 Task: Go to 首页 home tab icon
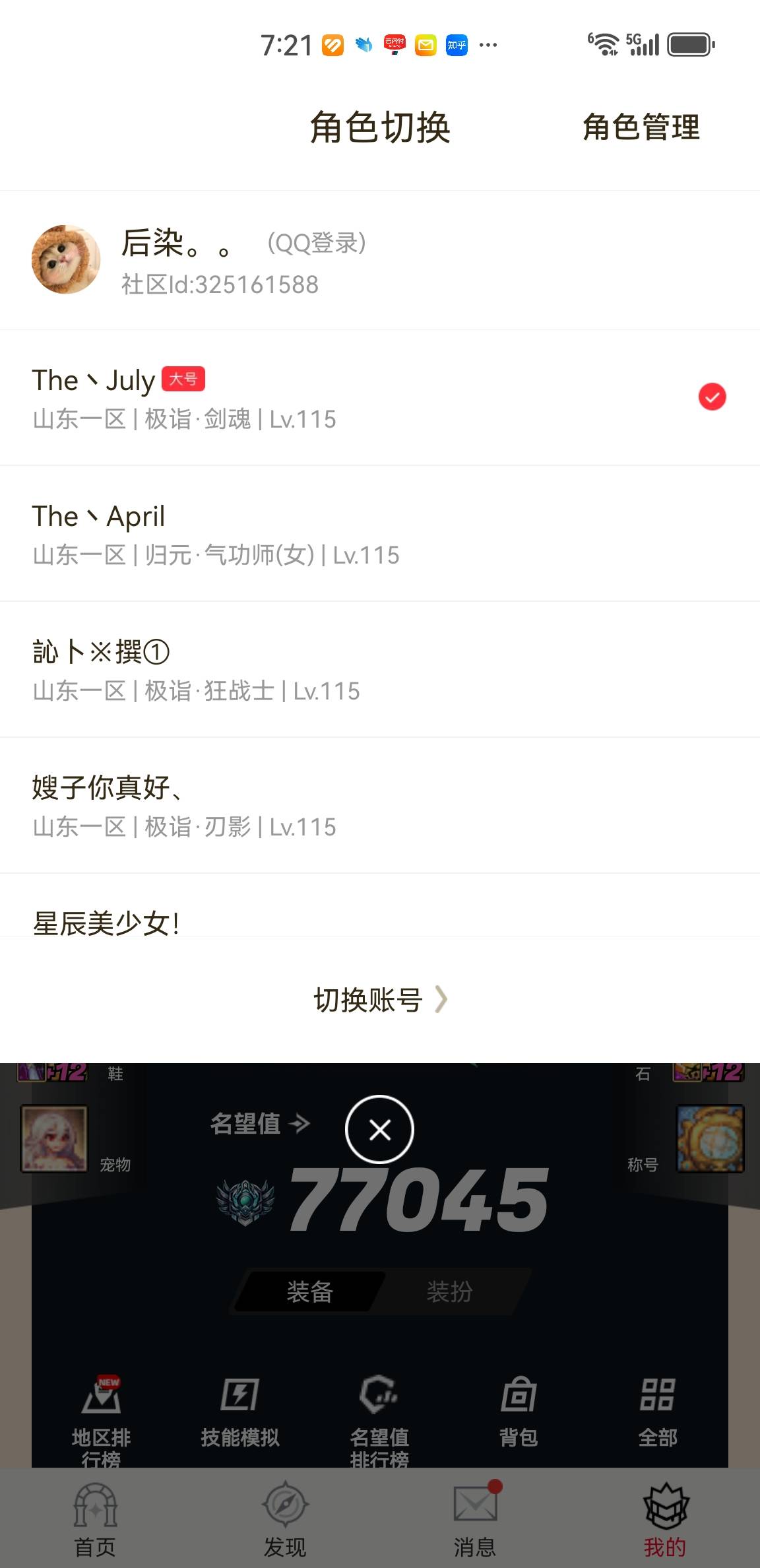coord(94,1511)
